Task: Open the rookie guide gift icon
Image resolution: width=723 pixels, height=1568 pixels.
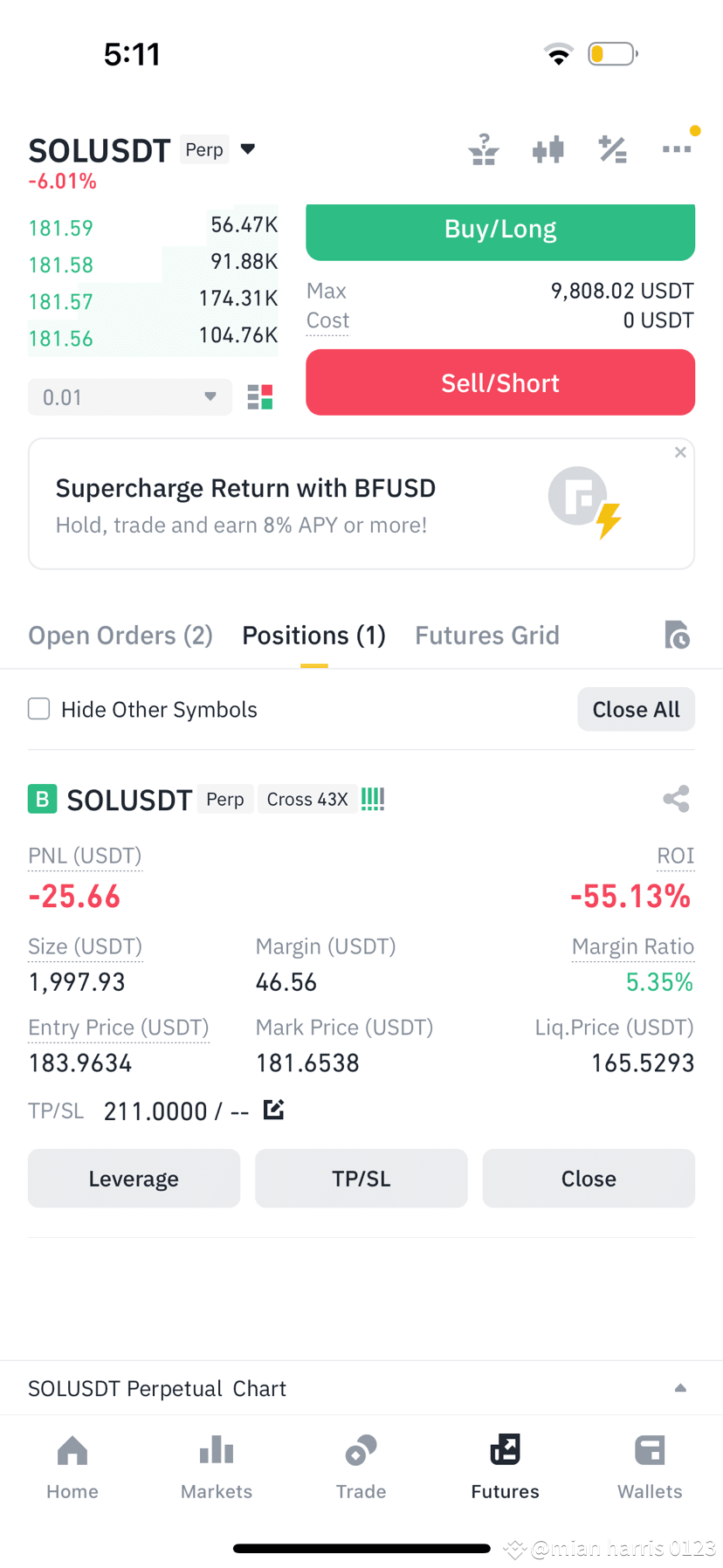Action: click(484, 148)
